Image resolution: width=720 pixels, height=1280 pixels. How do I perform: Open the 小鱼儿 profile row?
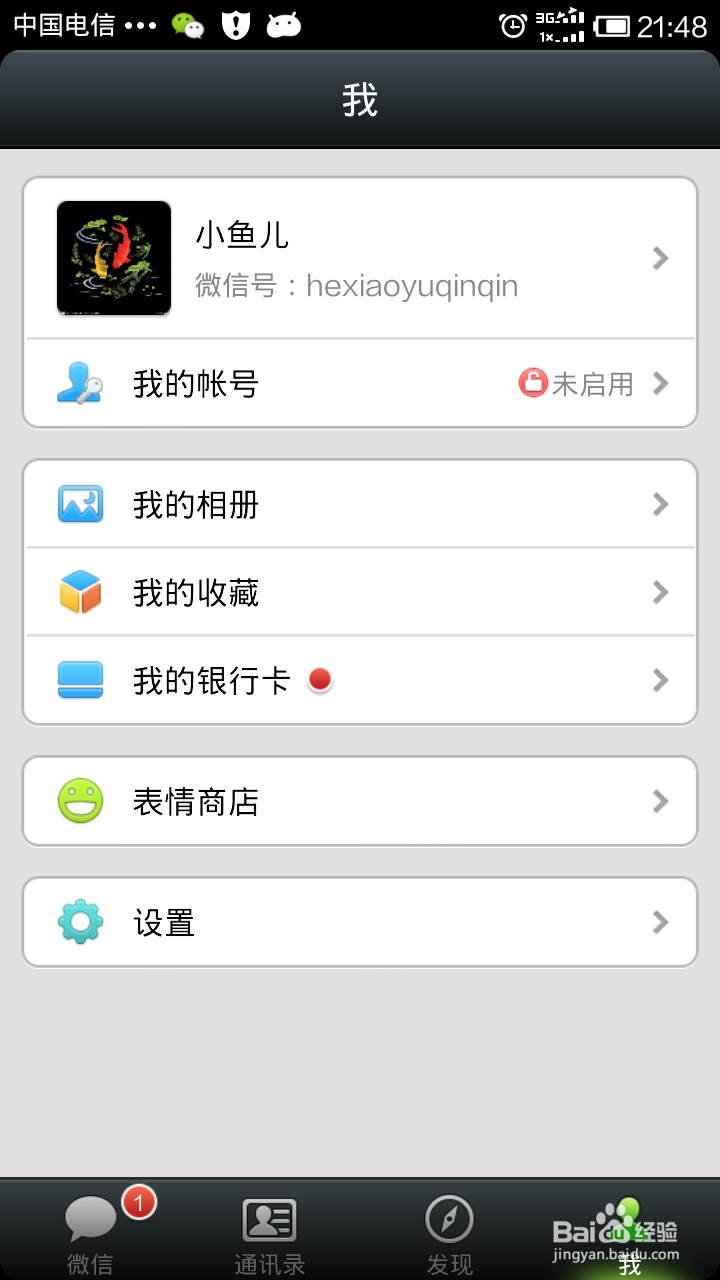360,259
